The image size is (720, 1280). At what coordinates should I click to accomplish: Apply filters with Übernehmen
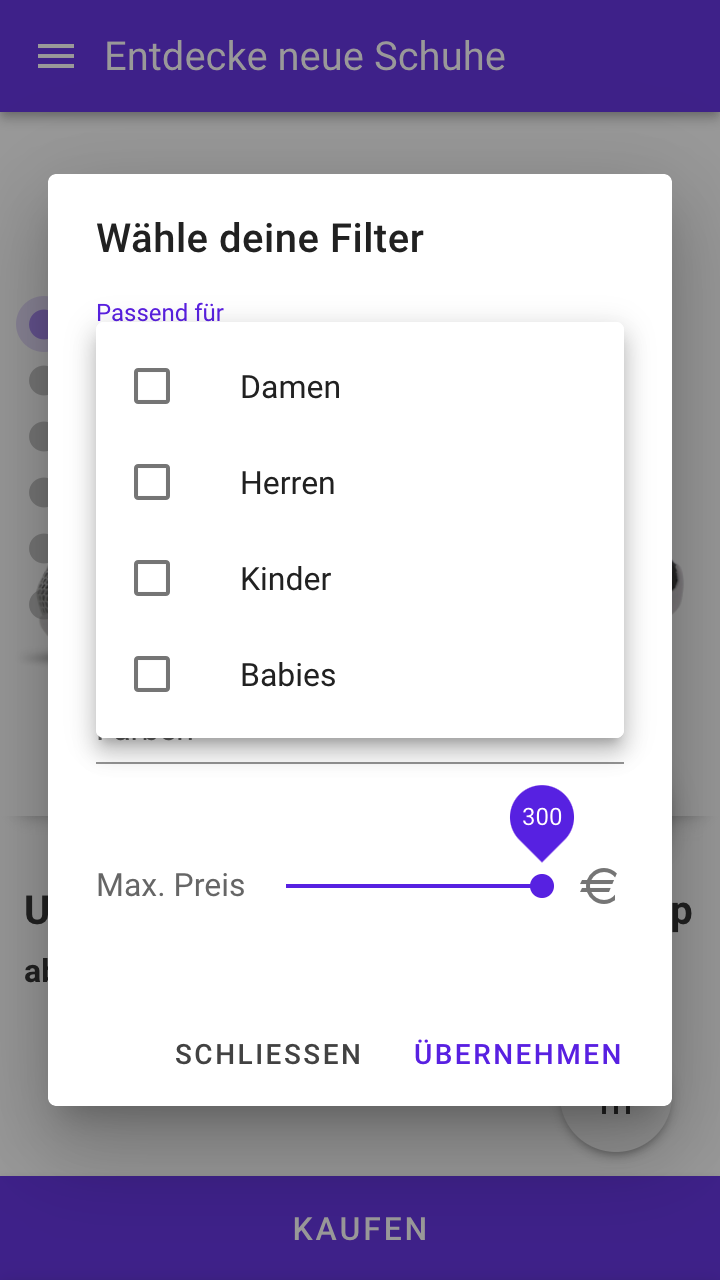tap(518, 1054)
